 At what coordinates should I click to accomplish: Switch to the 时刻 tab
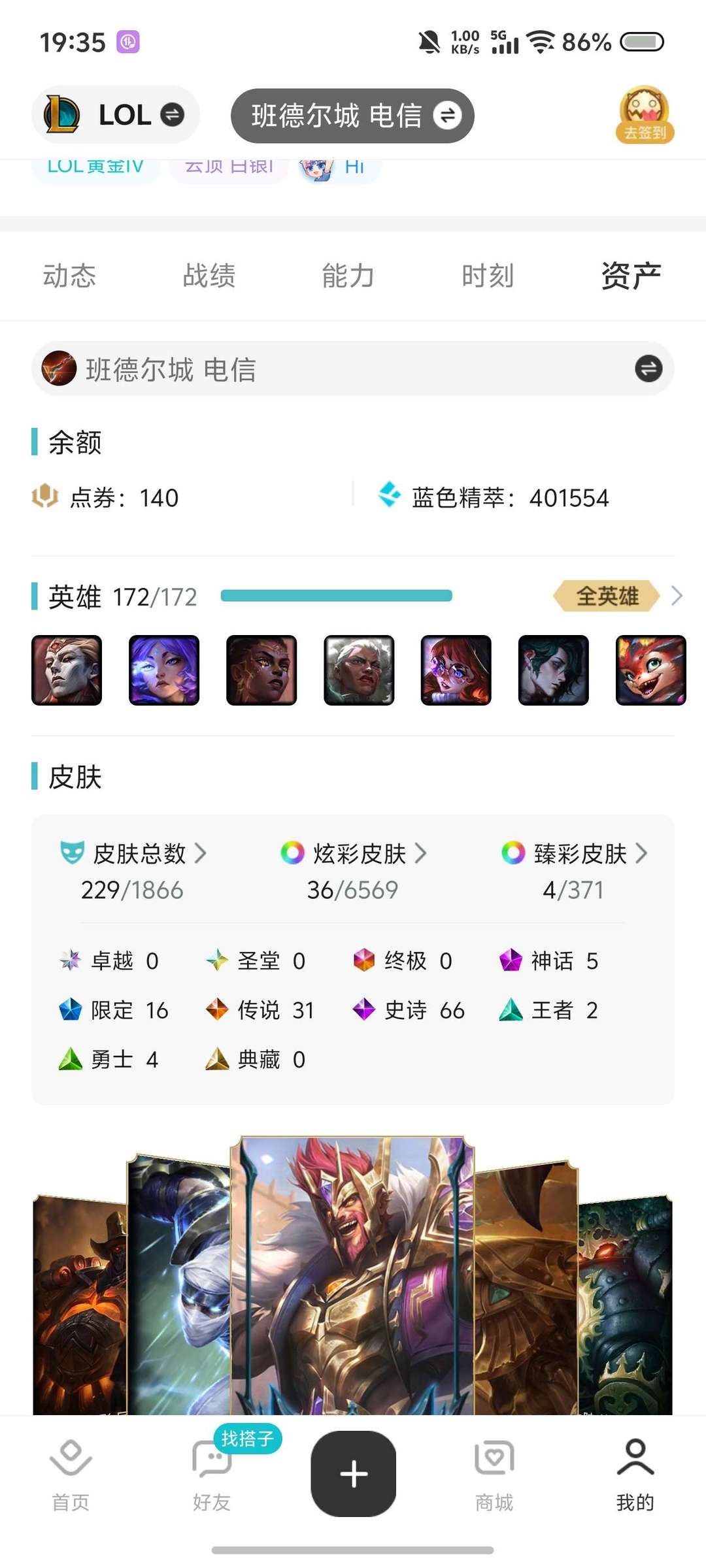pos(488,275)
